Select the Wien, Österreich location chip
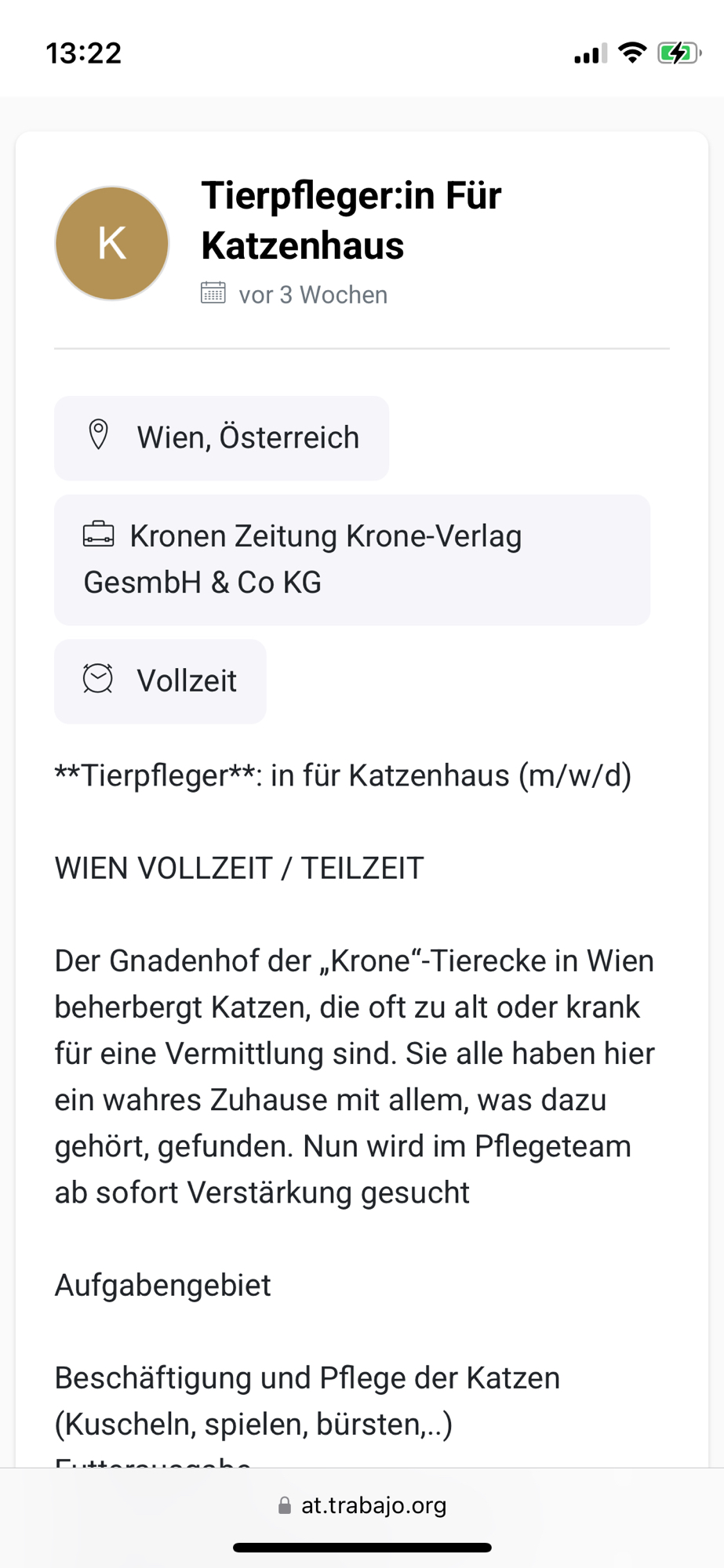 click(x=221, y=437)
